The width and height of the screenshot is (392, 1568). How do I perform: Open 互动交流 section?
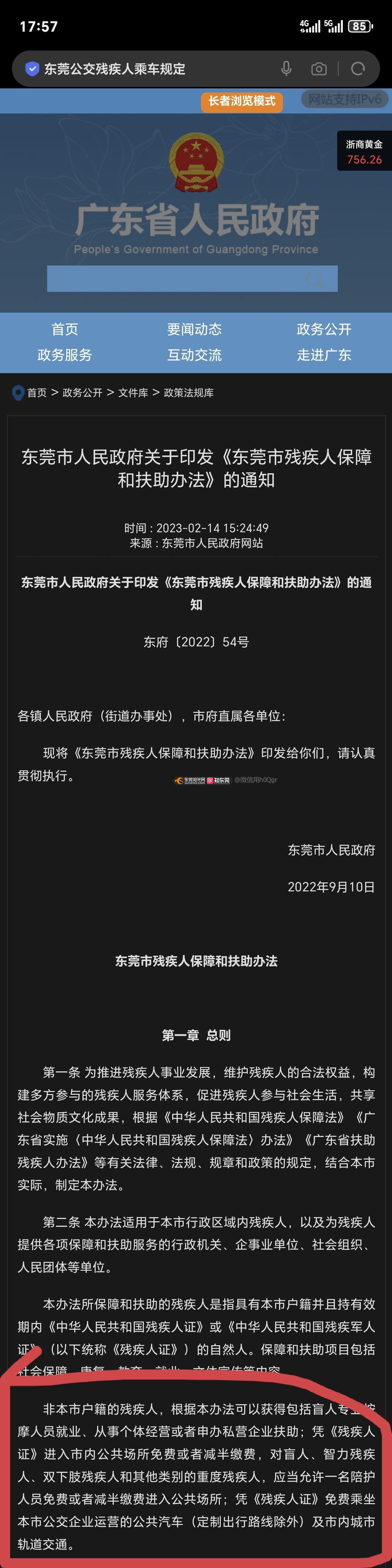tap(194, 355)
